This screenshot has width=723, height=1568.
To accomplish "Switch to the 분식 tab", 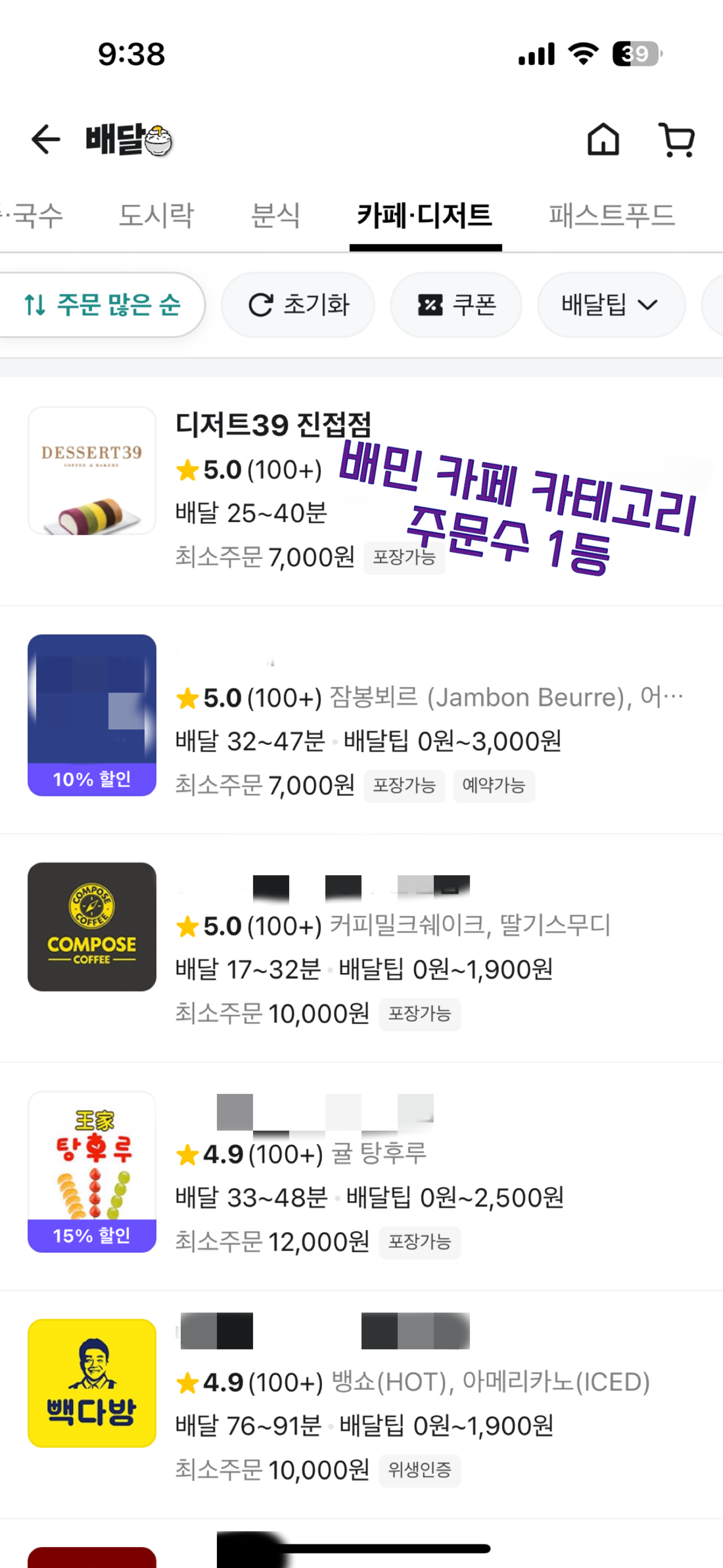I will pyautogui.click(x=275, y=216).
